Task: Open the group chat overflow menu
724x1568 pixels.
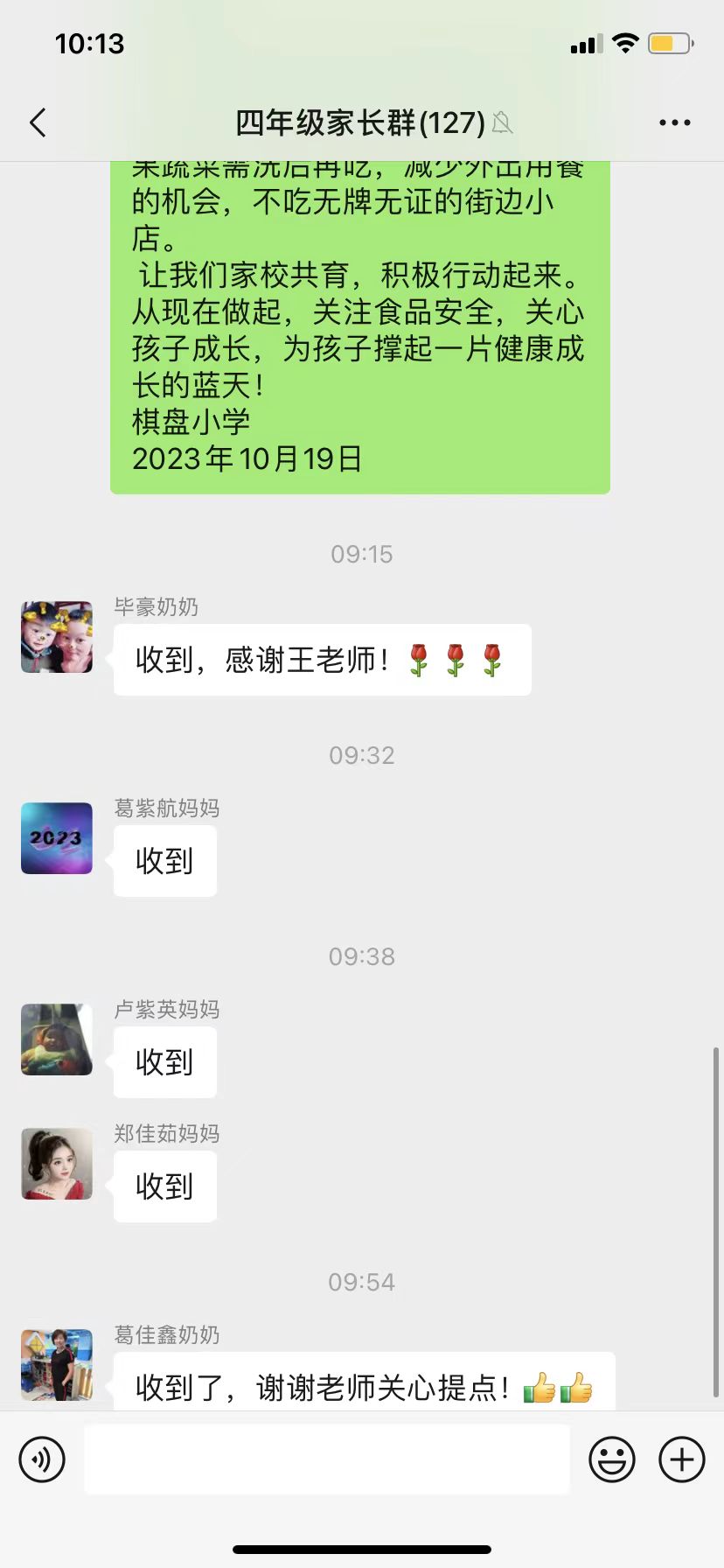Action: point(674,122)
